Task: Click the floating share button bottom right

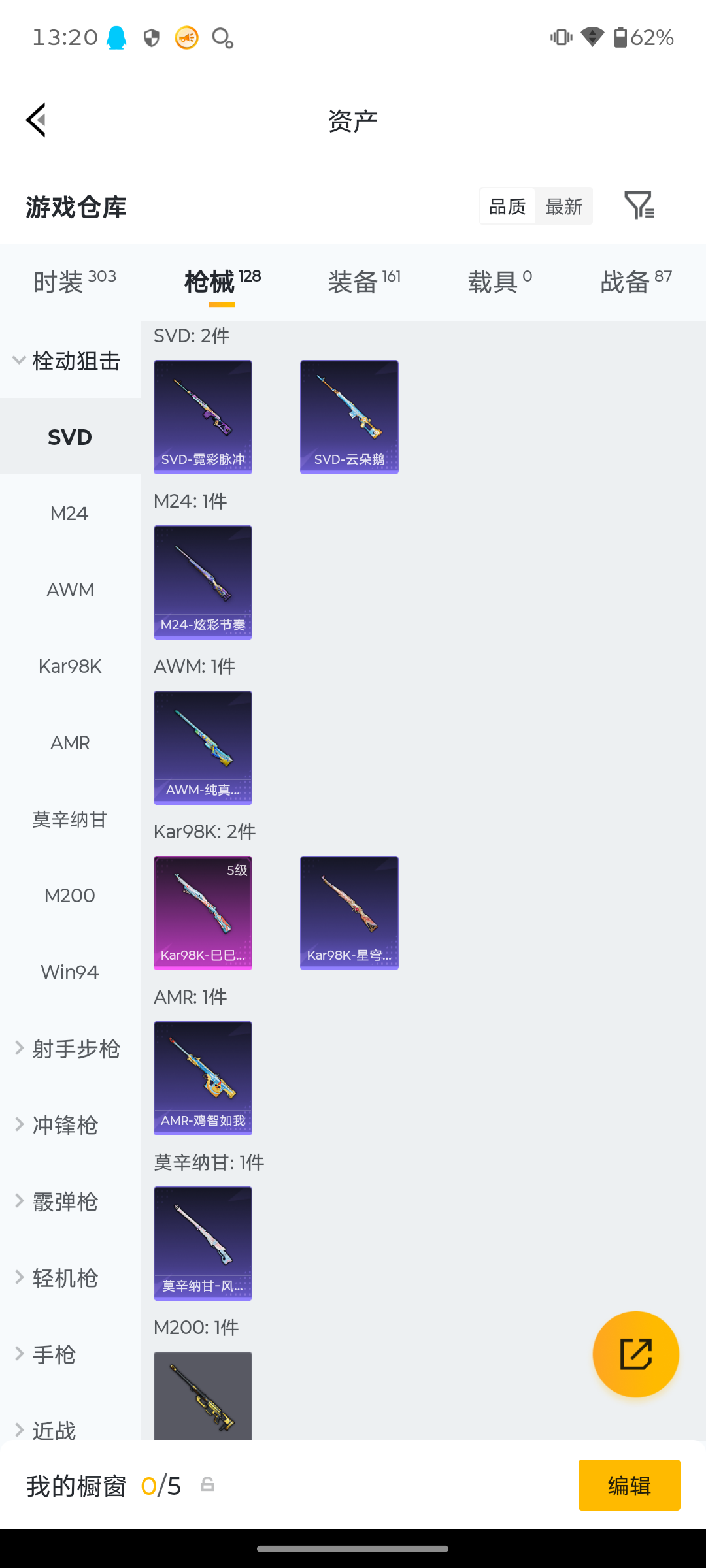Action: [x=635, y=1354]
